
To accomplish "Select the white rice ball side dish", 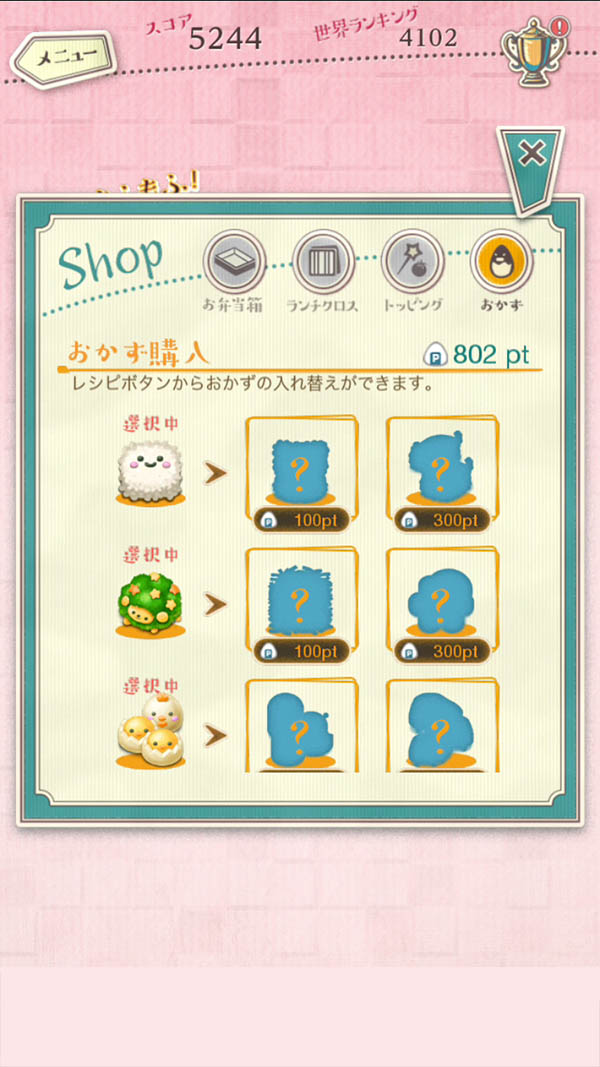I will [x=150, y=472].
